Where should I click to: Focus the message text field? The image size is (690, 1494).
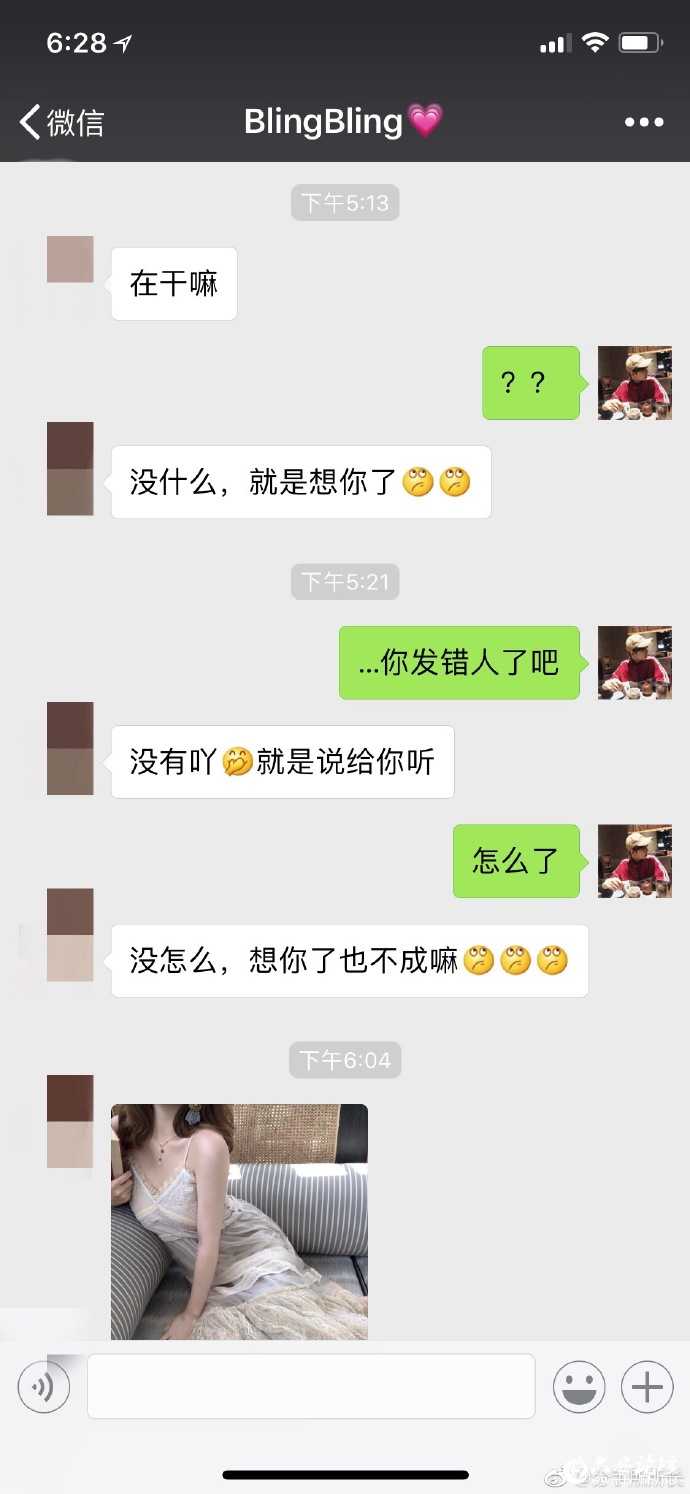pyautogui.click(x=311, y=1386)
